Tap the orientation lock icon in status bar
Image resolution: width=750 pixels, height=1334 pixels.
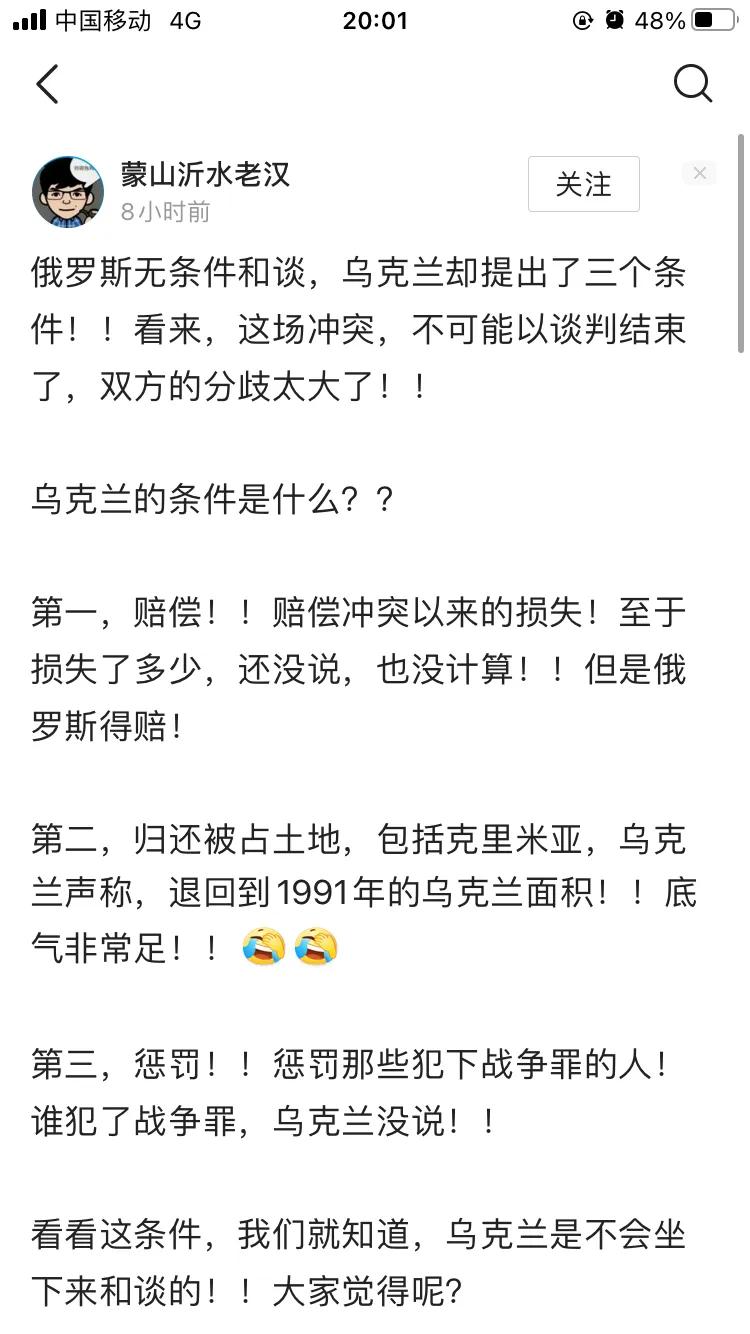point(583,20)
